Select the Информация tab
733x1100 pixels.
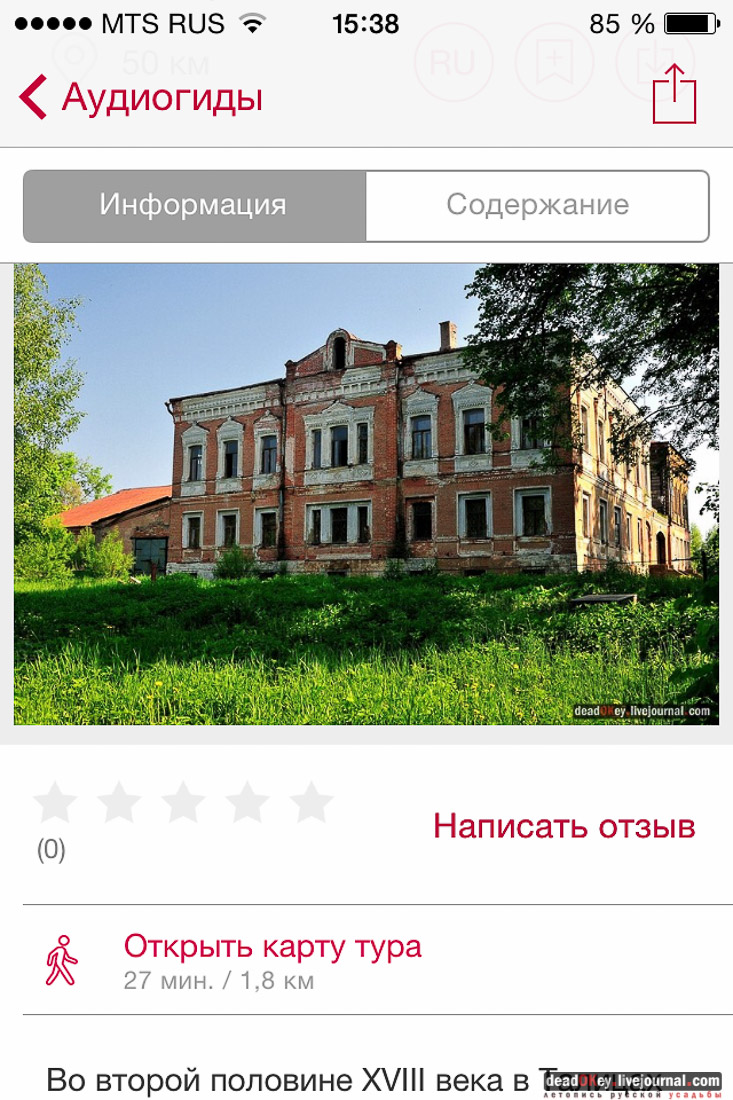[x=195, y=206]
